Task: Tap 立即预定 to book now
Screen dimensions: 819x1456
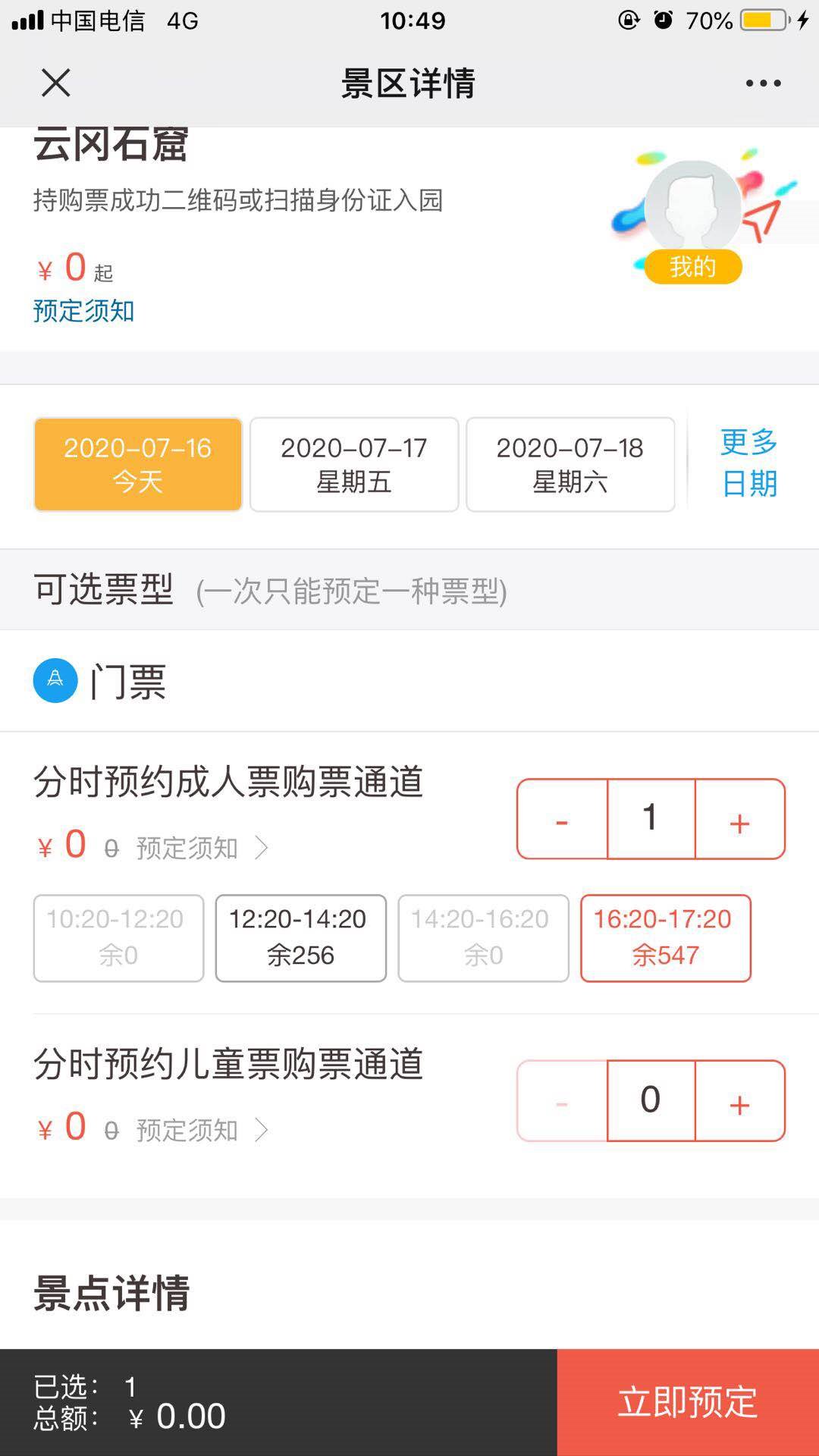Action: pos(688,1402)
